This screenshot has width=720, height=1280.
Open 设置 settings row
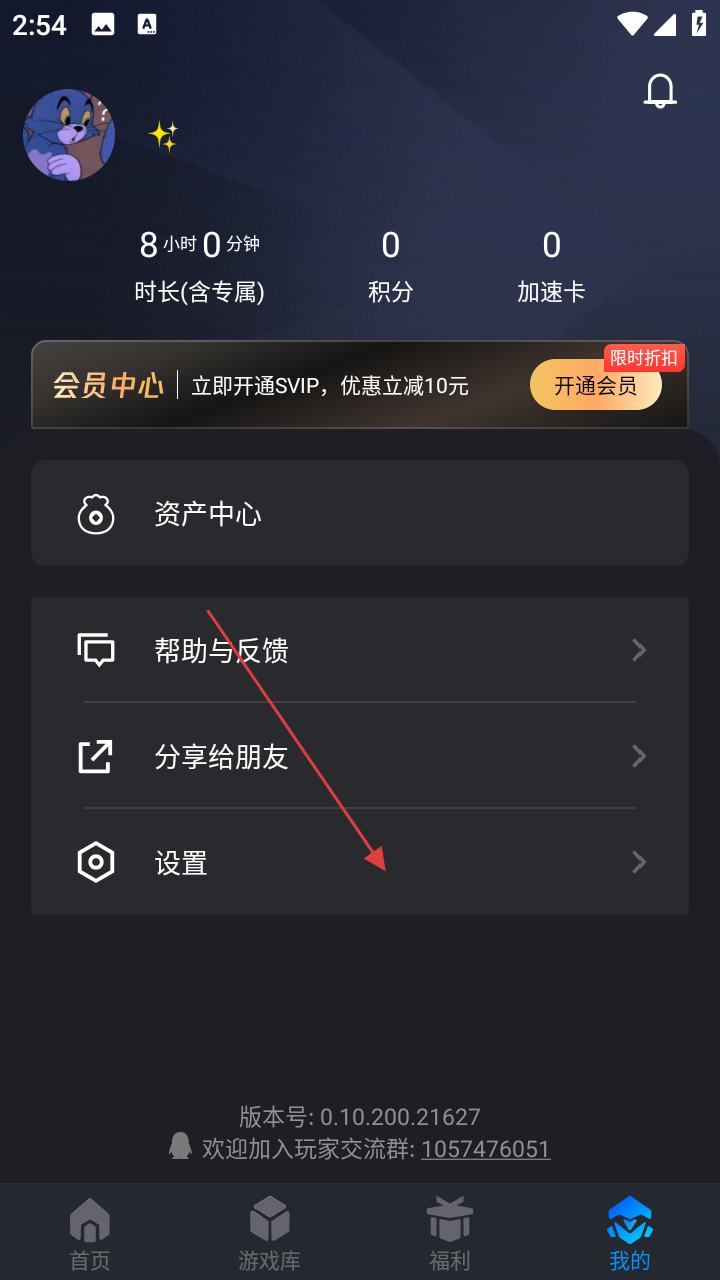tap(360, 862)
